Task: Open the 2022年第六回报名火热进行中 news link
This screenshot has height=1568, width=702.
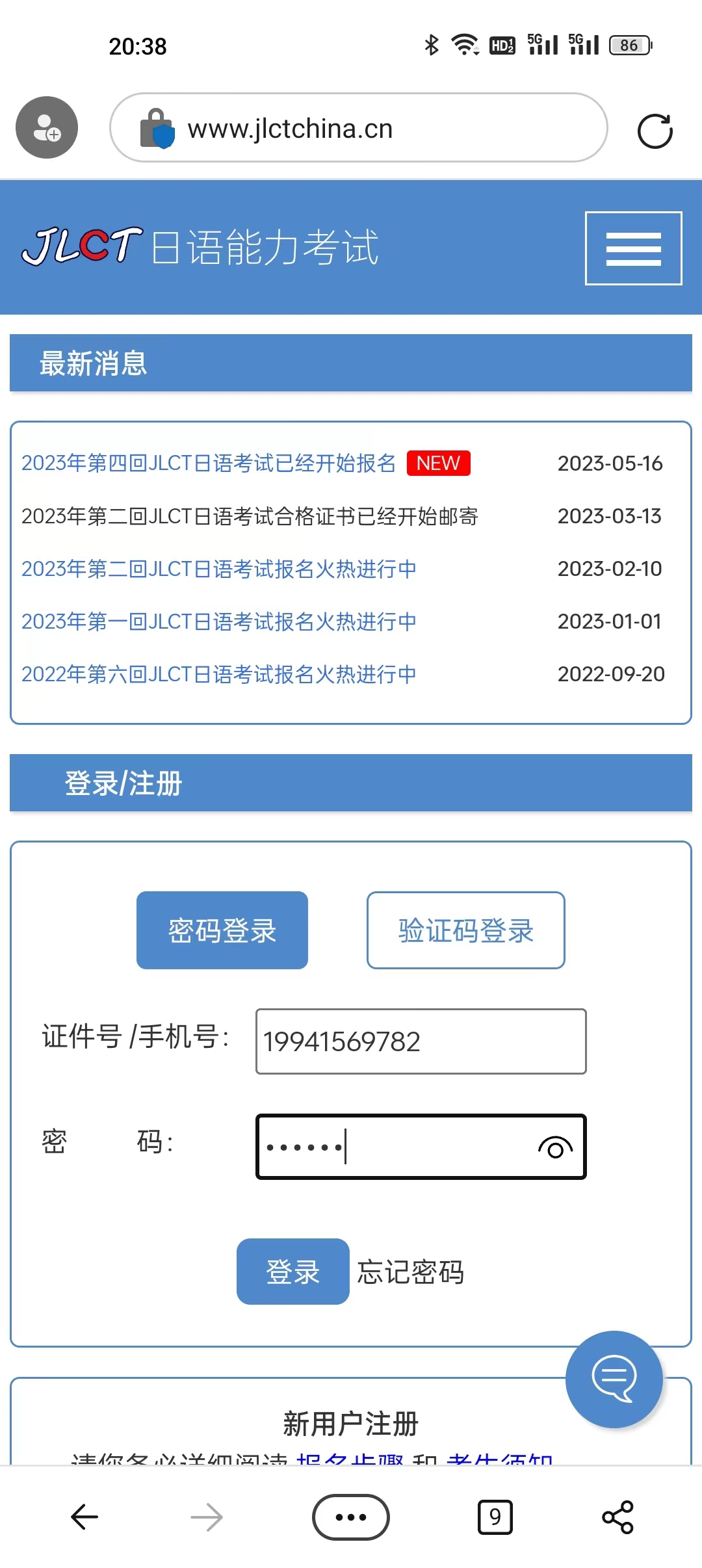Action: coord(219,675)
